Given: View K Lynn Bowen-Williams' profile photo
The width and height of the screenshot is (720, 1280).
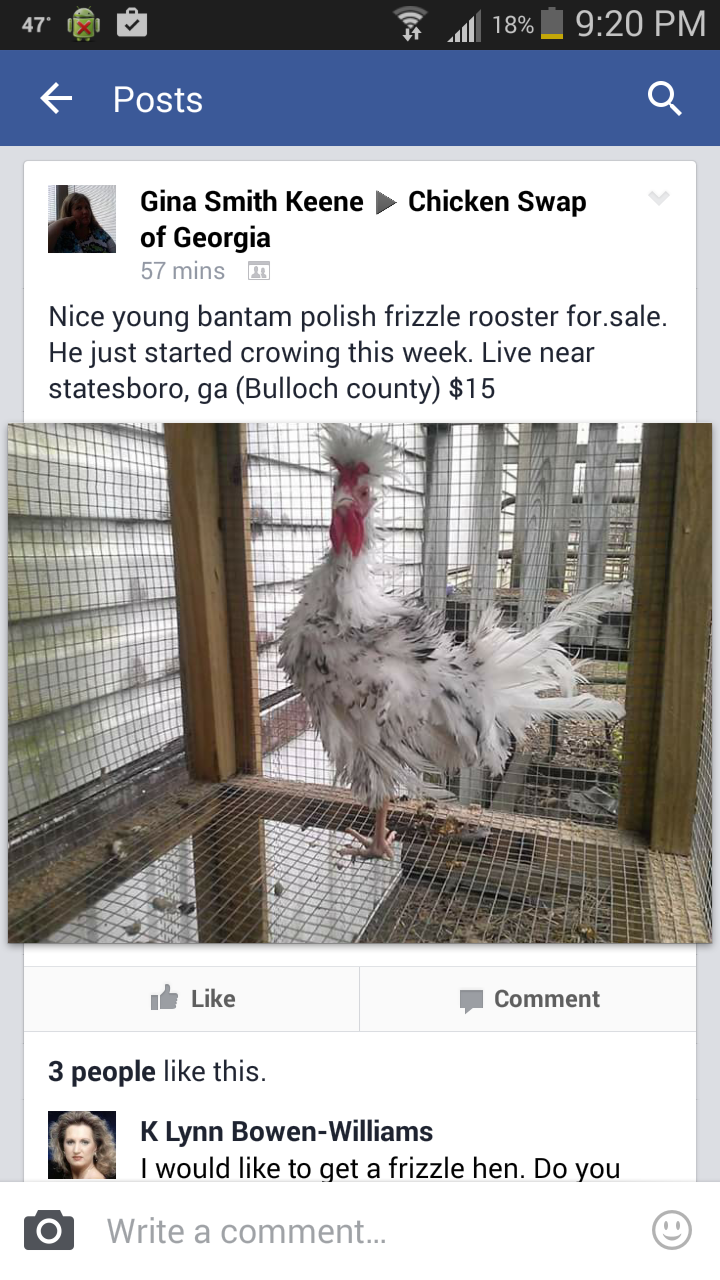Looking at the screenshot, I should point(82,1144).
